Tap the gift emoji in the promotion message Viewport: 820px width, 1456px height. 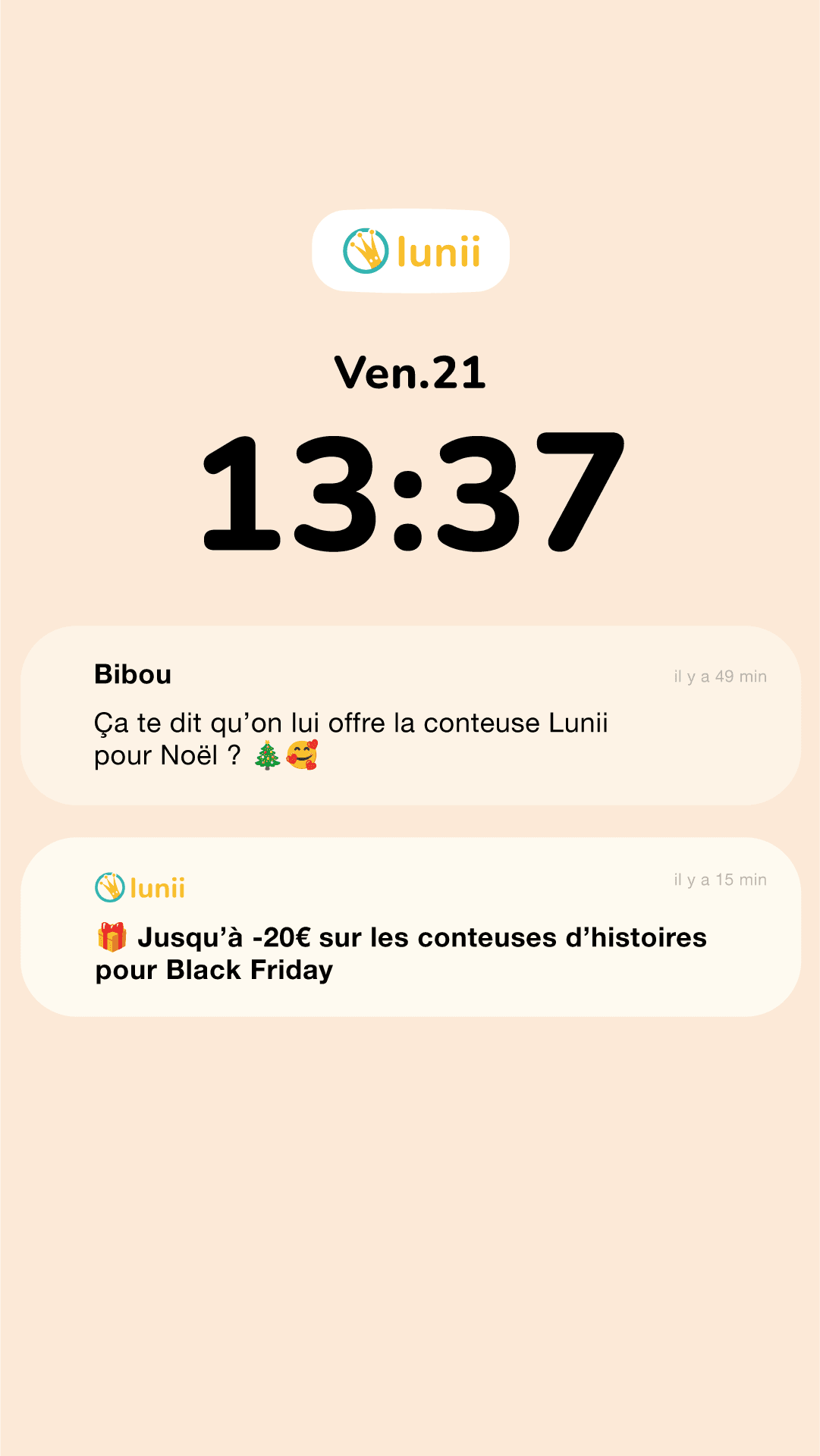[x=111, y=937]
